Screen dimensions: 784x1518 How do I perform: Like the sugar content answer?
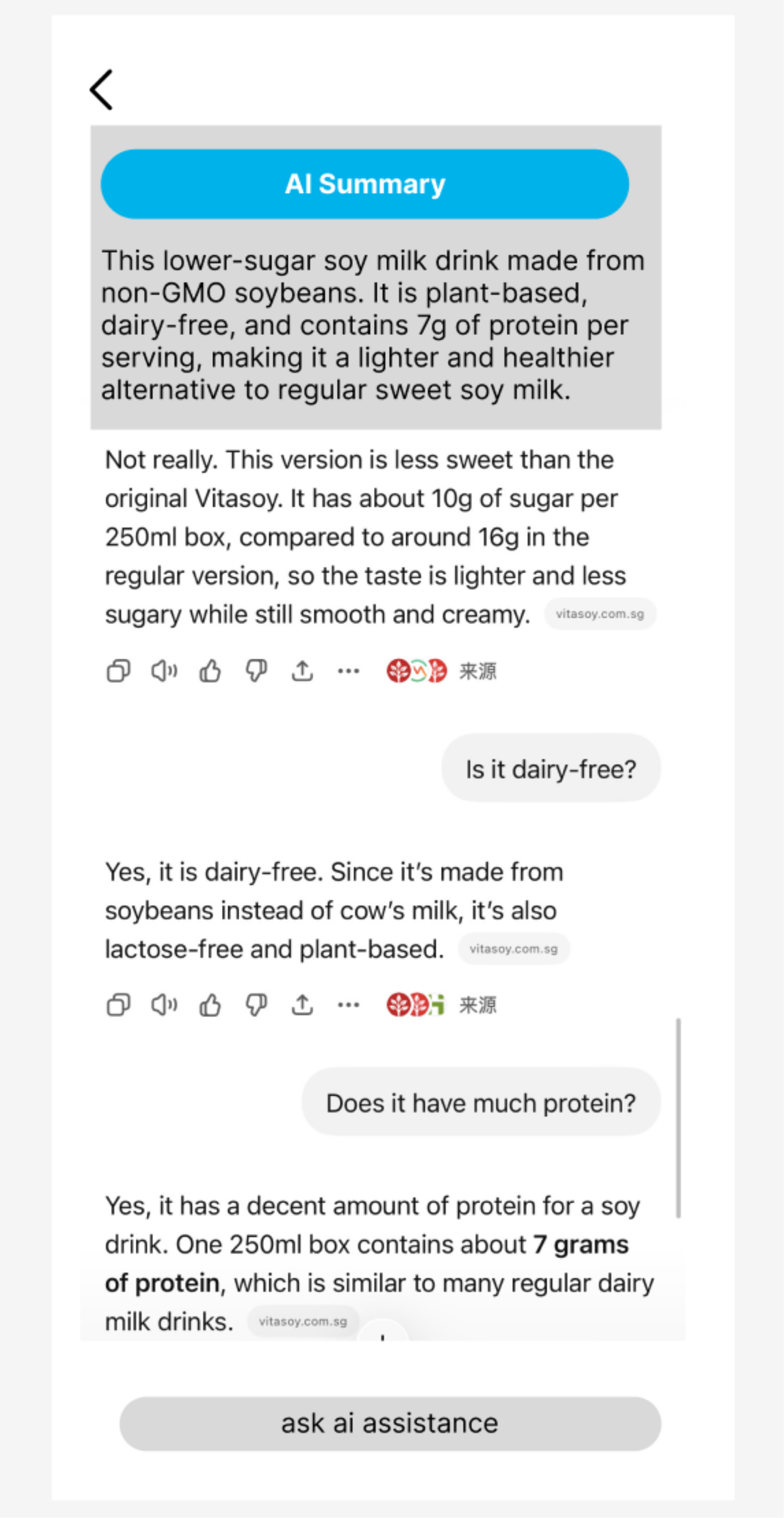[210, 671]
